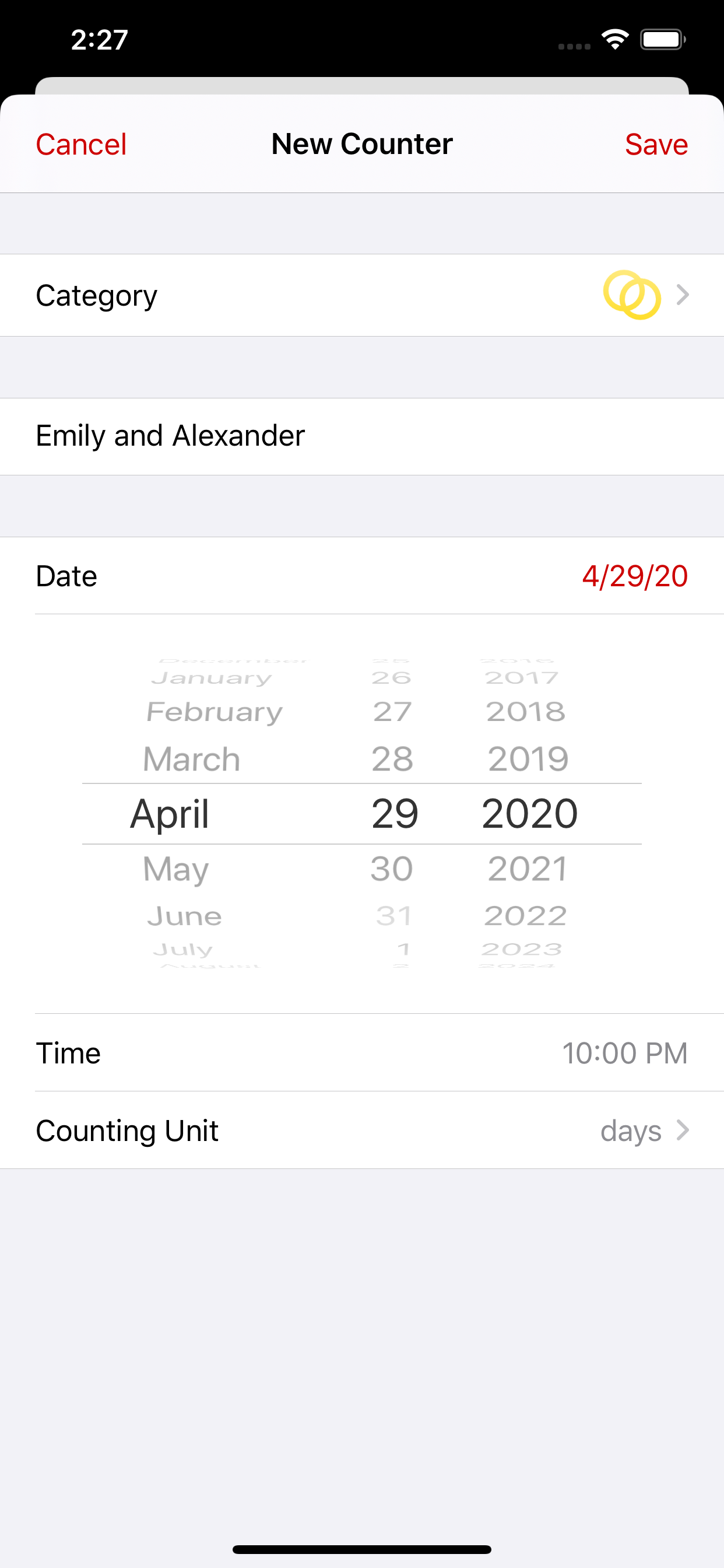Image resolution: width=724 pixels, height=1568 pixels.
Task: Tap the Wi-Fi indicator in status bar
Action: pos(614,39)
